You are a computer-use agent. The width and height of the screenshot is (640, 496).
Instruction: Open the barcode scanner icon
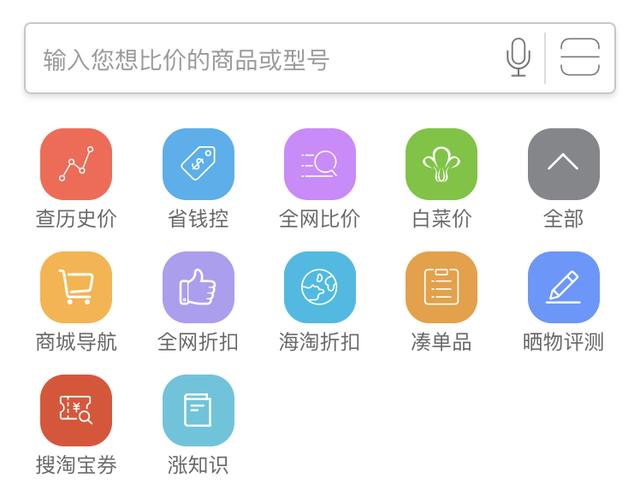point(579,58)
